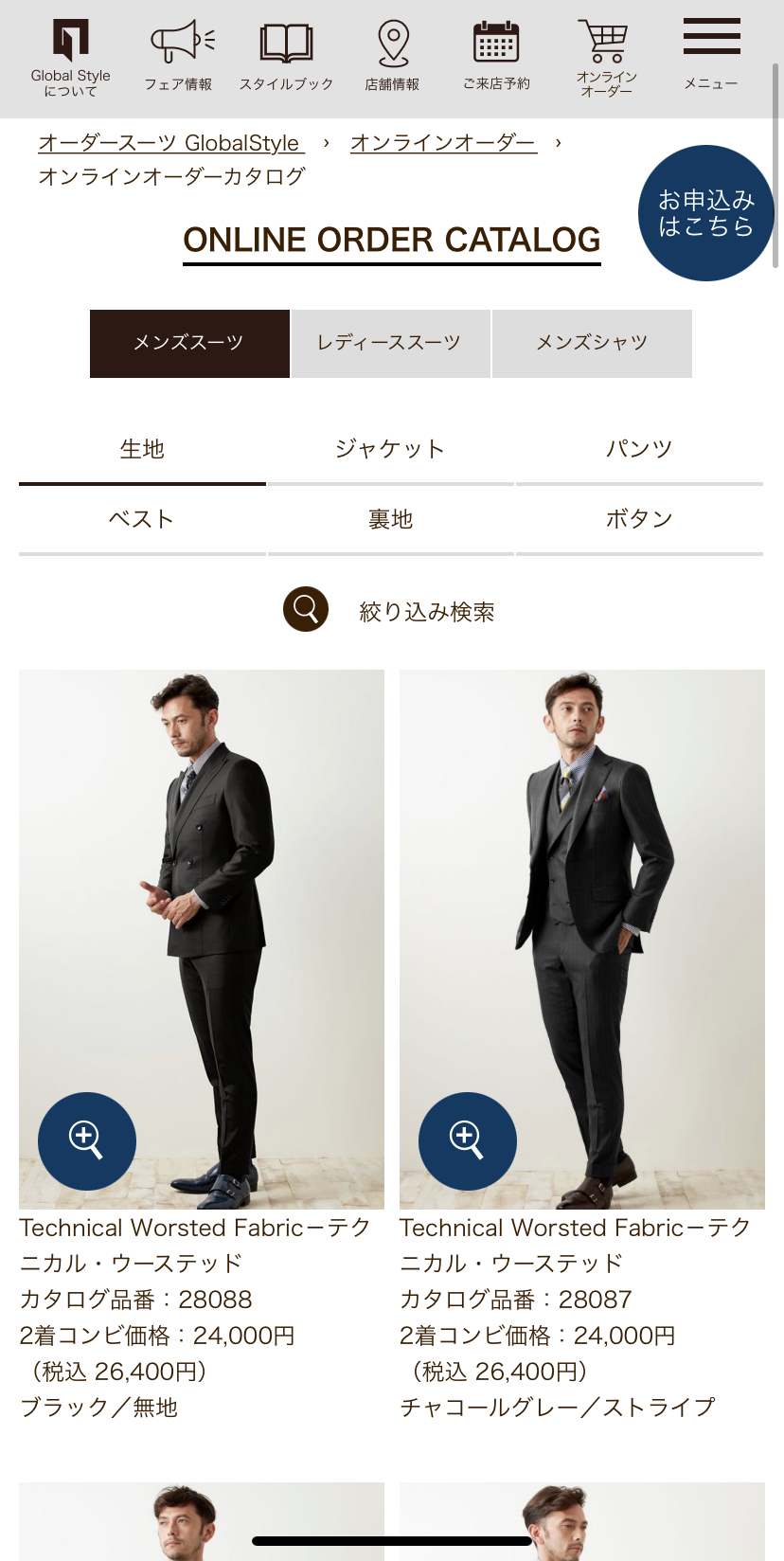This screenshot has width=784, height=1561.
Task: Open ご来店予約 visit reservation
Action: (496, 58)
